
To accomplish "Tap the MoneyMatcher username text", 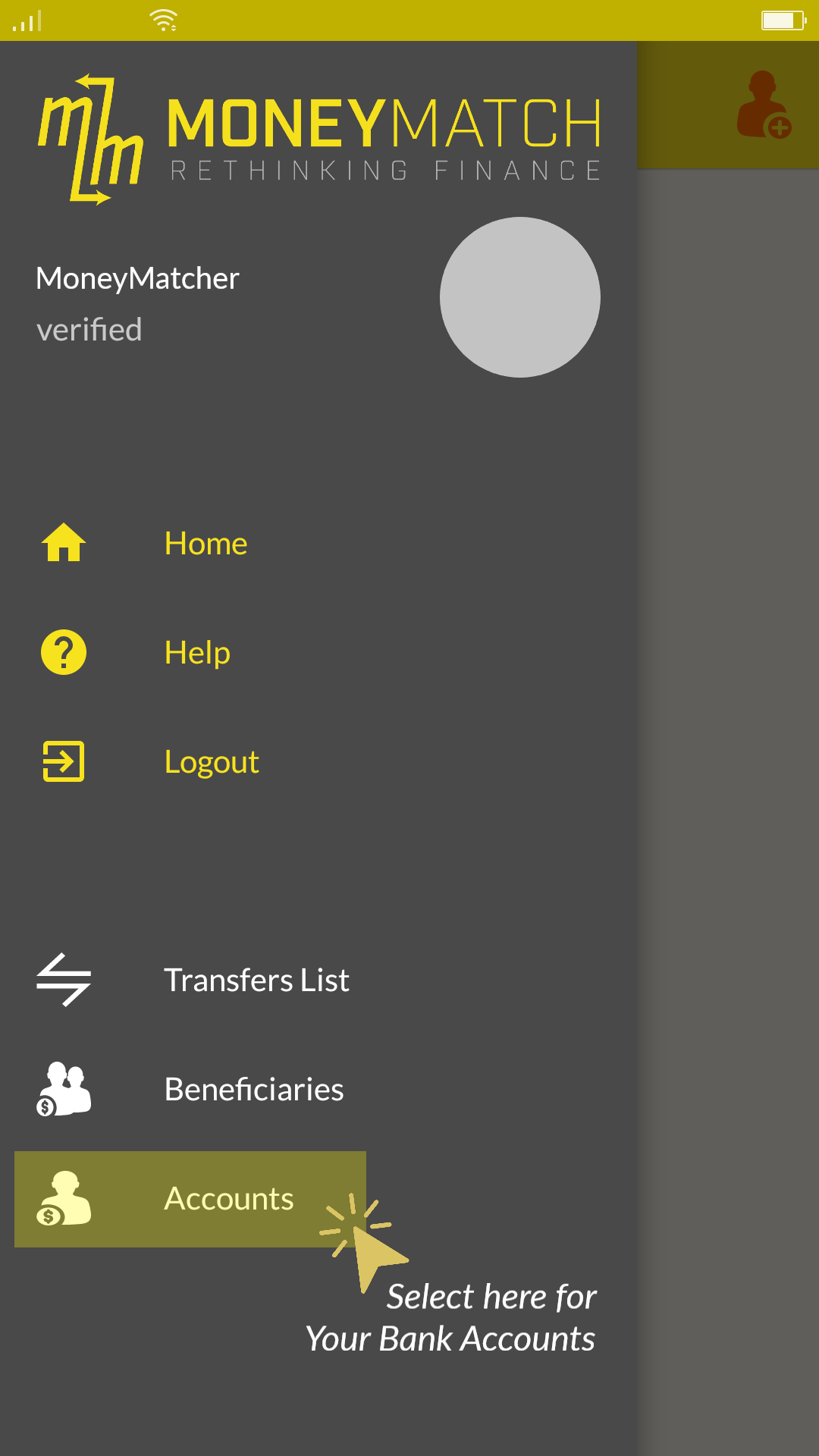I will click(x=138, y=278).
